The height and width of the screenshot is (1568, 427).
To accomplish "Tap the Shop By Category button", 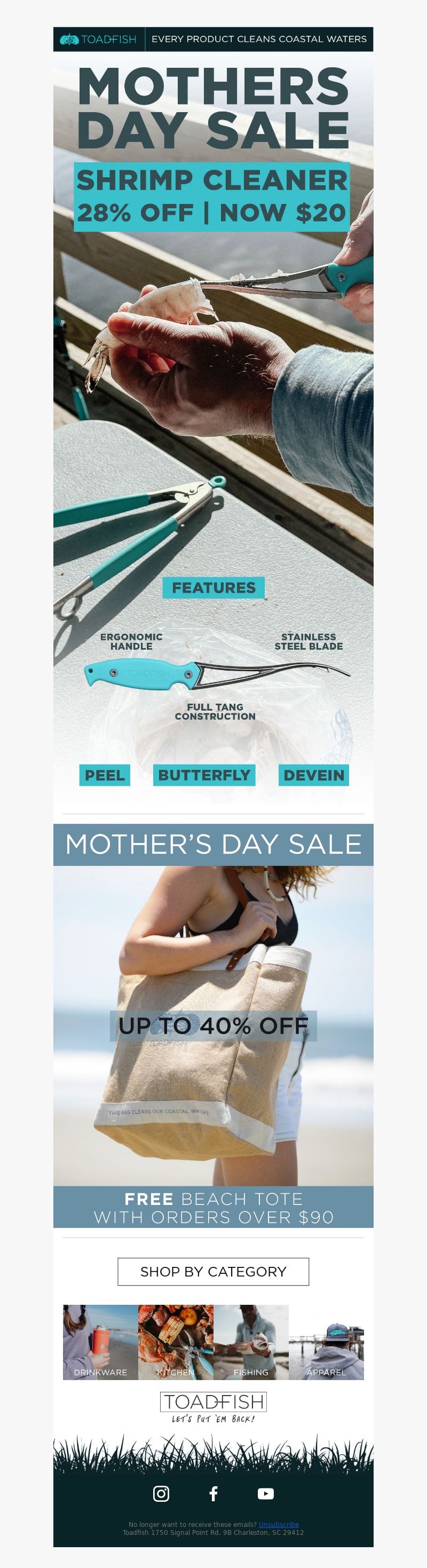I will (213, 1271).
